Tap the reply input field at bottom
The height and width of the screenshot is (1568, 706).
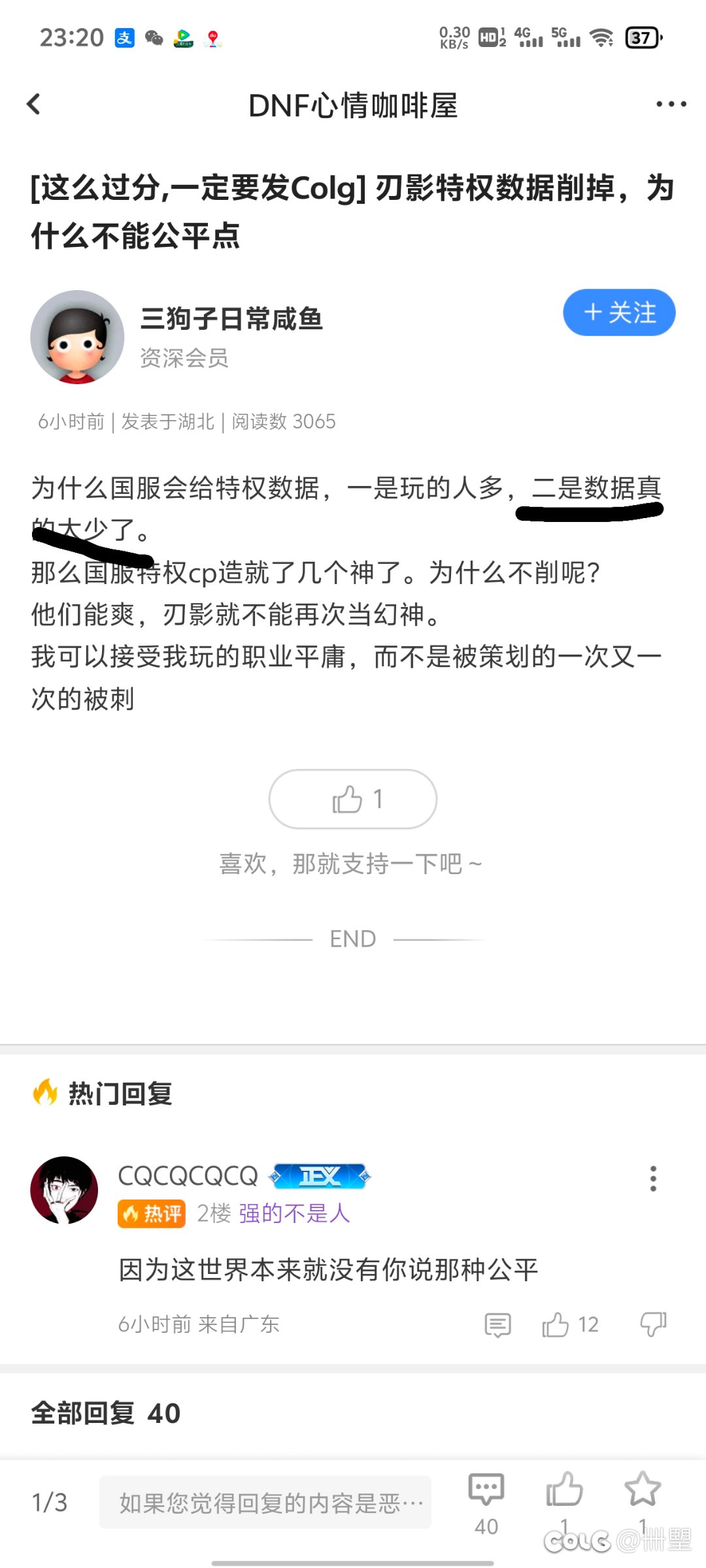pyautogui.click(x=265, y=1502)
